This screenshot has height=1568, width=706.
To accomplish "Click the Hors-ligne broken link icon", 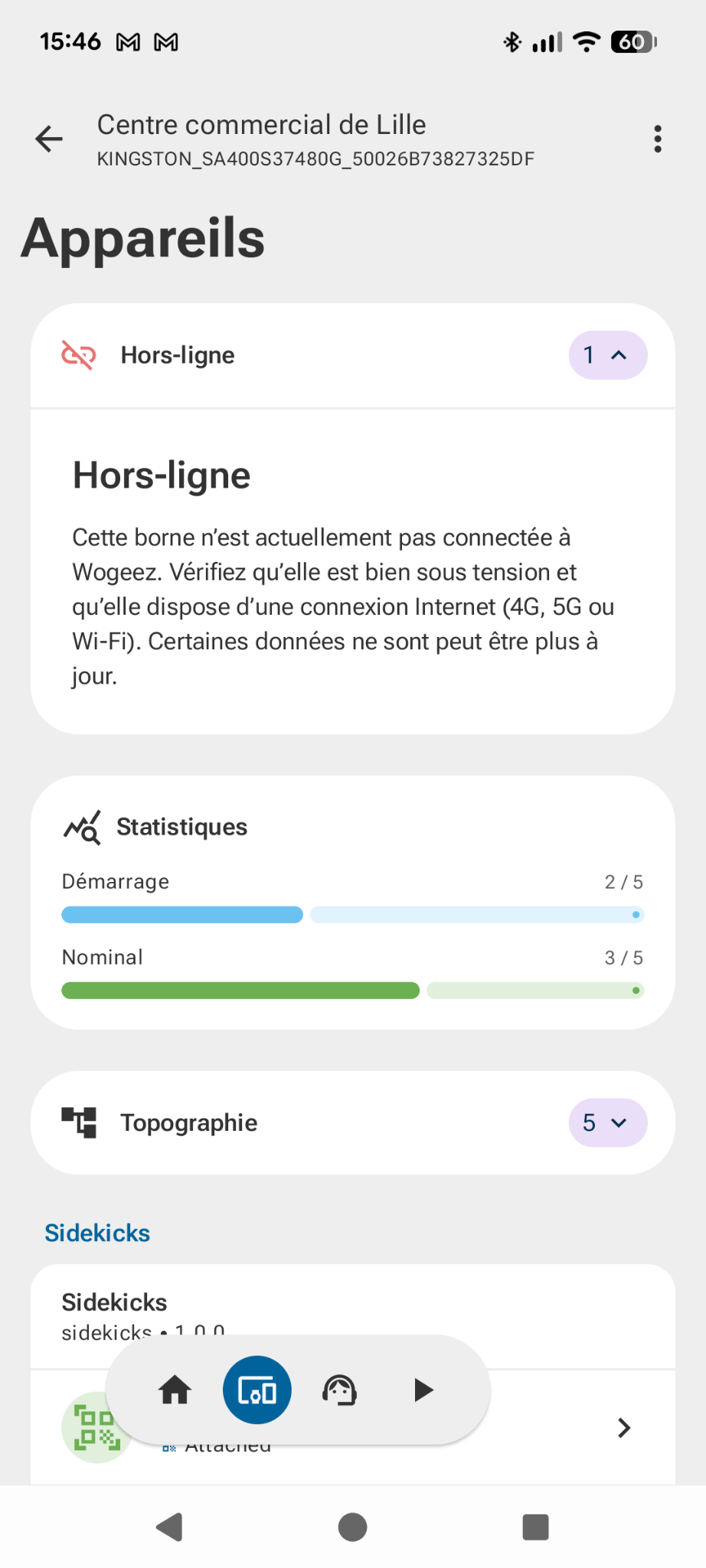I will click(x=77, y=354).
